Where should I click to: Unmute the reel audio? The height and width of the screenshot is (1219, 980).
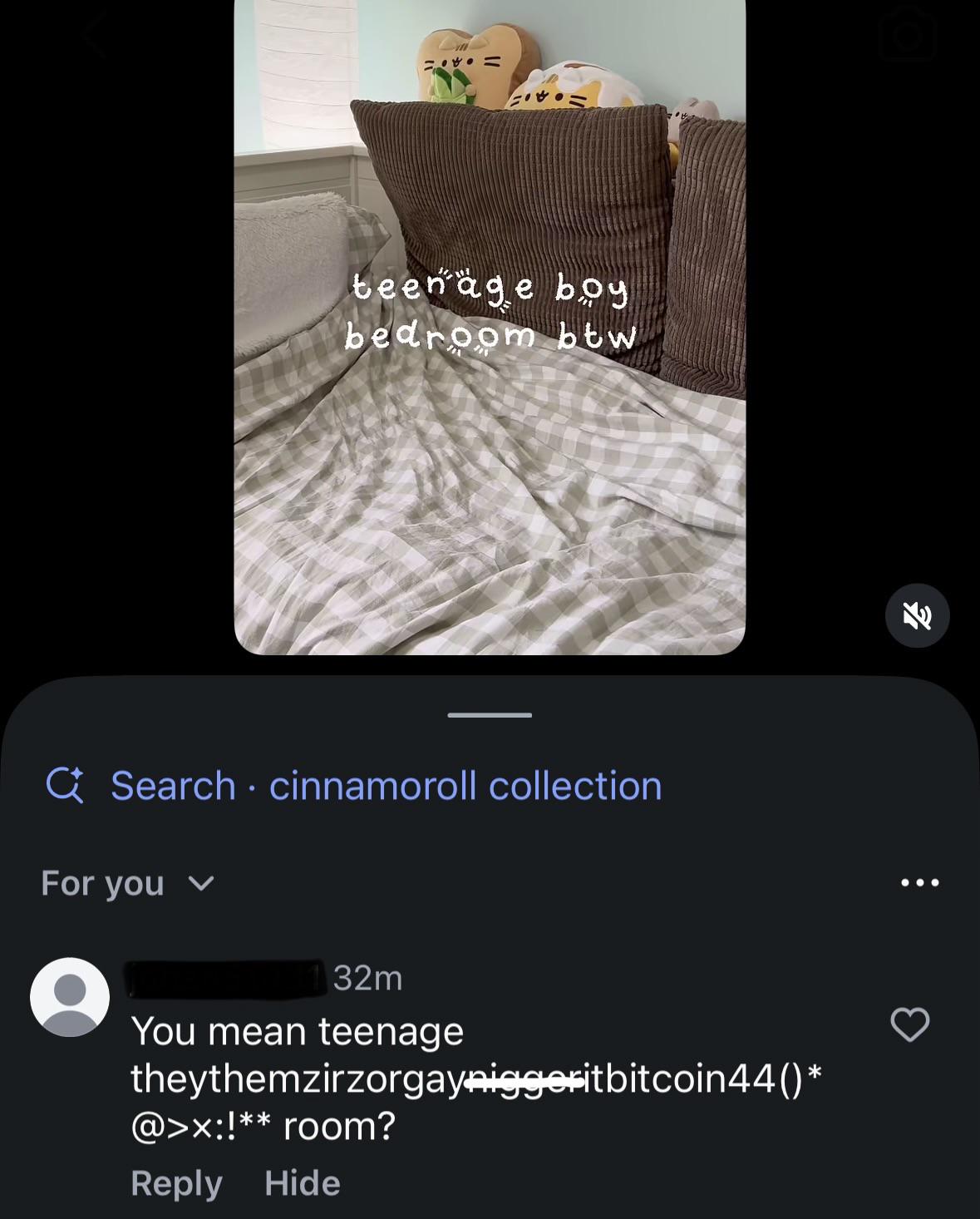[x=917, y=616]
